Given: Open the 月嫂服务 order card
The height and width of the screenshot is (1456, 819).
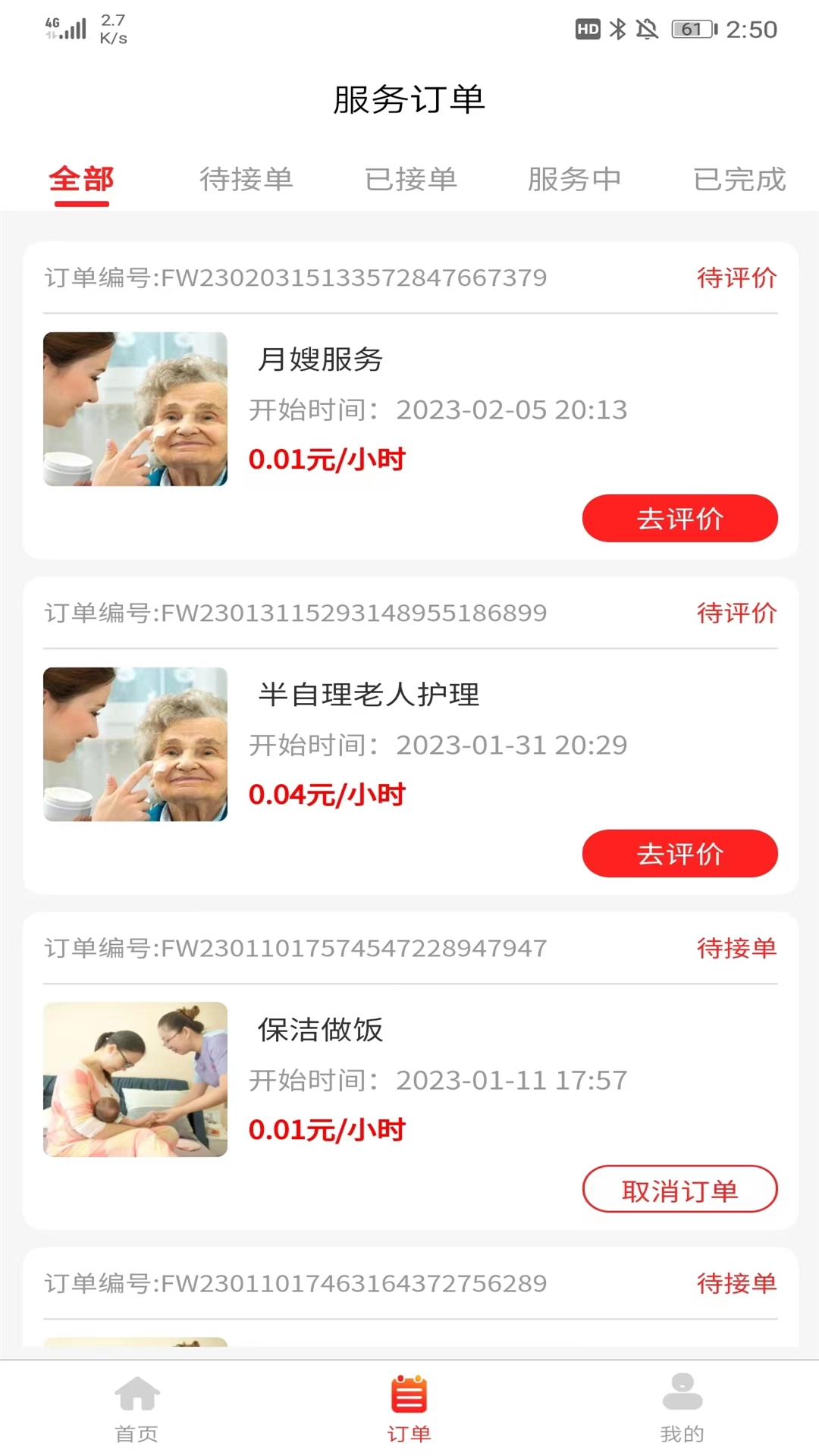Looking at the screenshot, I should click(409, 409).
